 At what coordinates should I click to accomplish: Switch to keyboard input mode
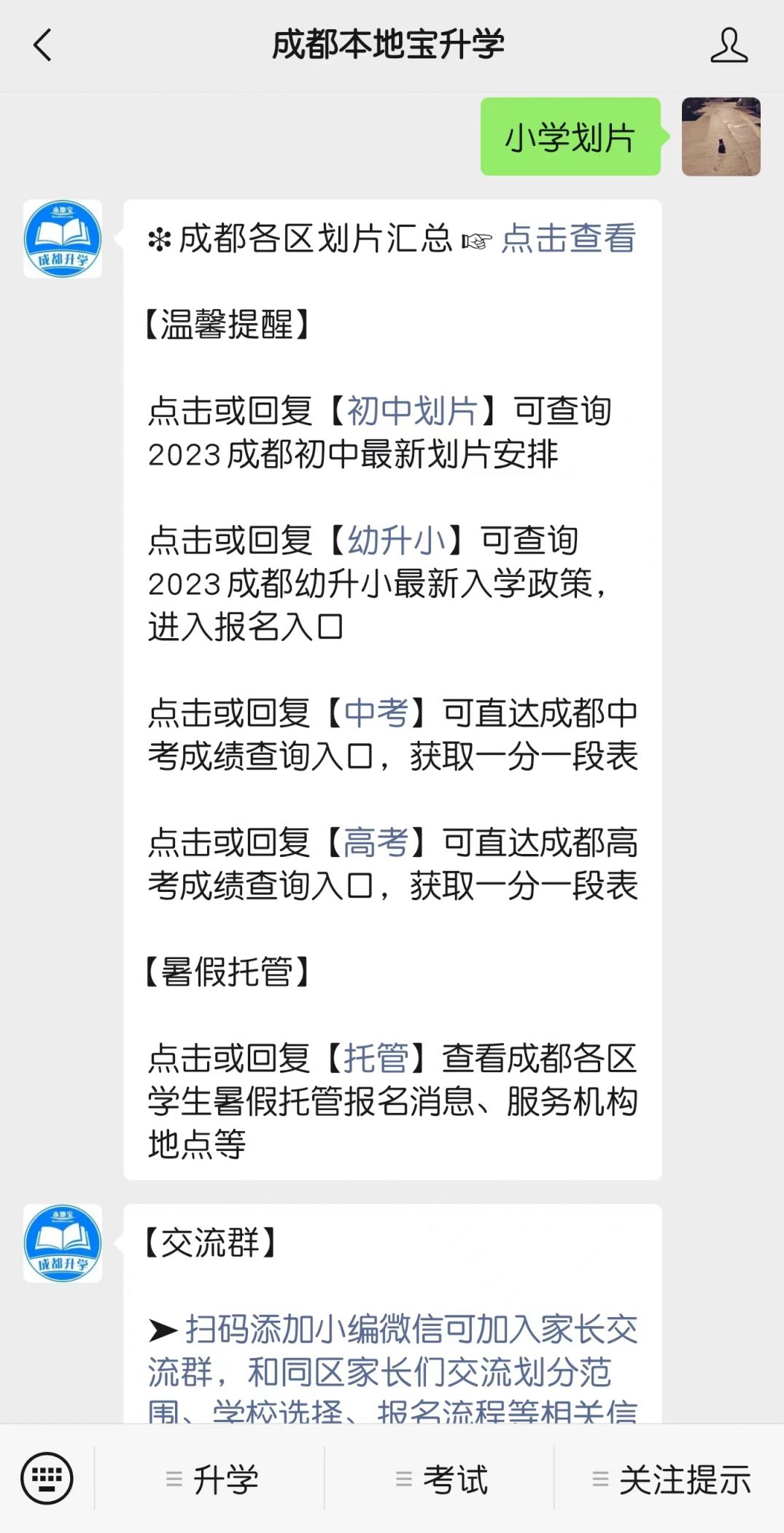47,1479
